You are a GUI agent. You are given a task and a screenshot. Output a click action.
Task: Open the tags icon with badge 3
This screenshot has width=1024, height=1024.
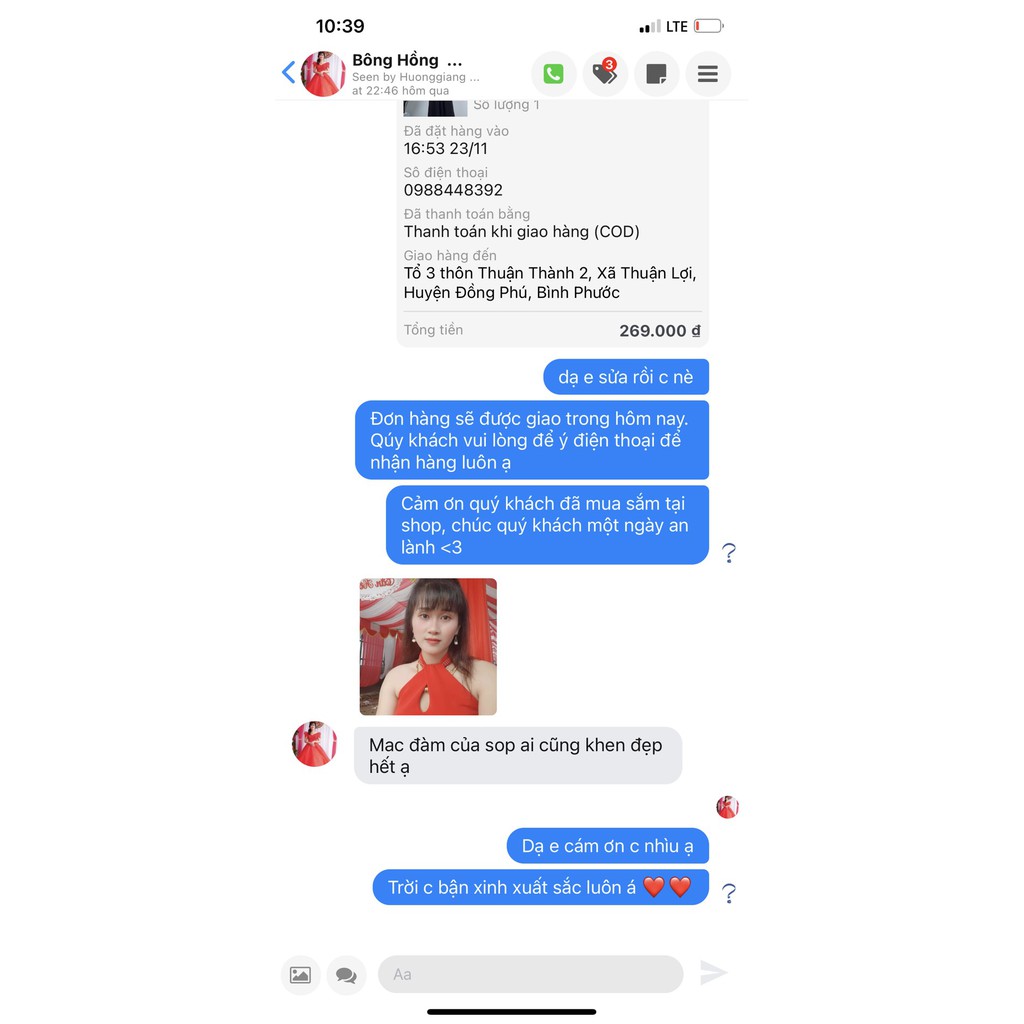(x=605, y=74)
